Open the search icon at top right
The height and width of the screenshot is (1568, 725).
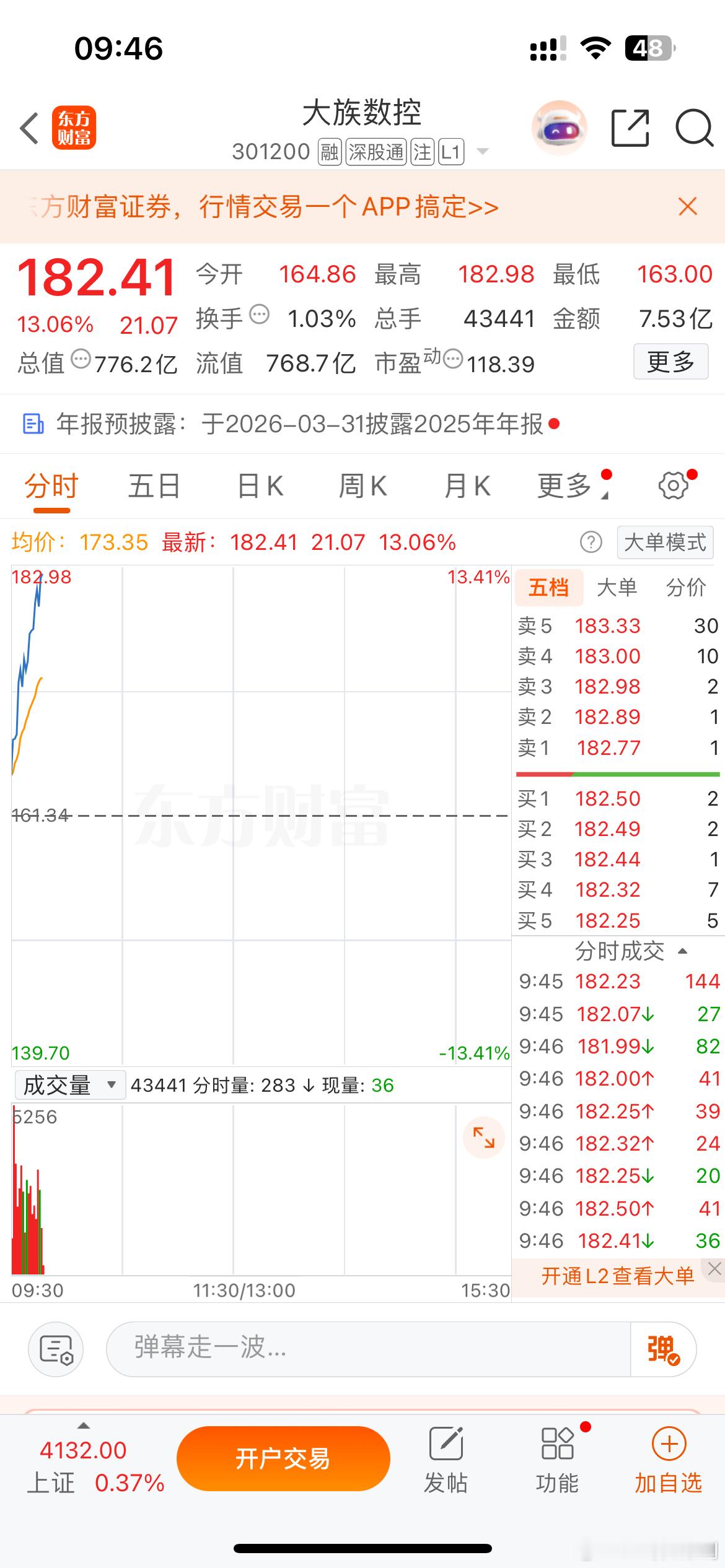692,127
